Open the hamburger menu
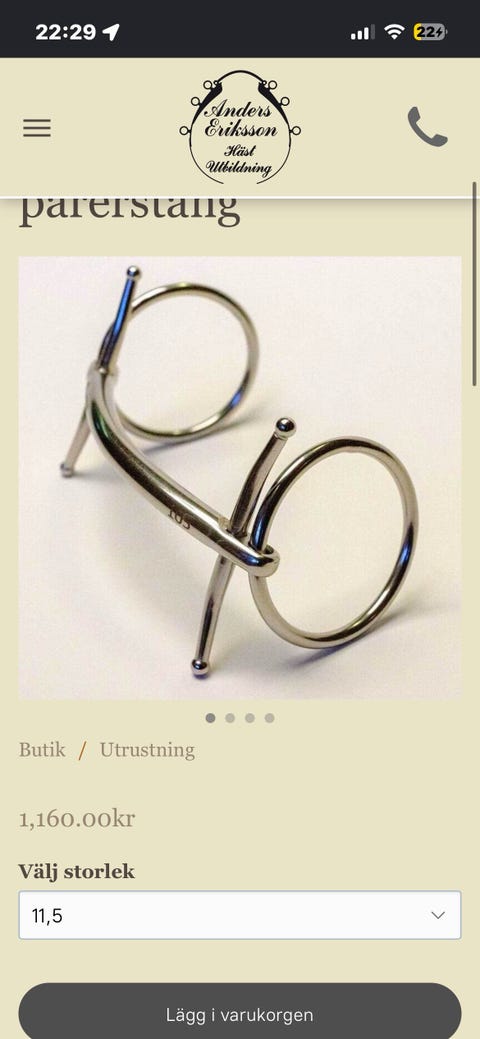 tap(36, 128)
